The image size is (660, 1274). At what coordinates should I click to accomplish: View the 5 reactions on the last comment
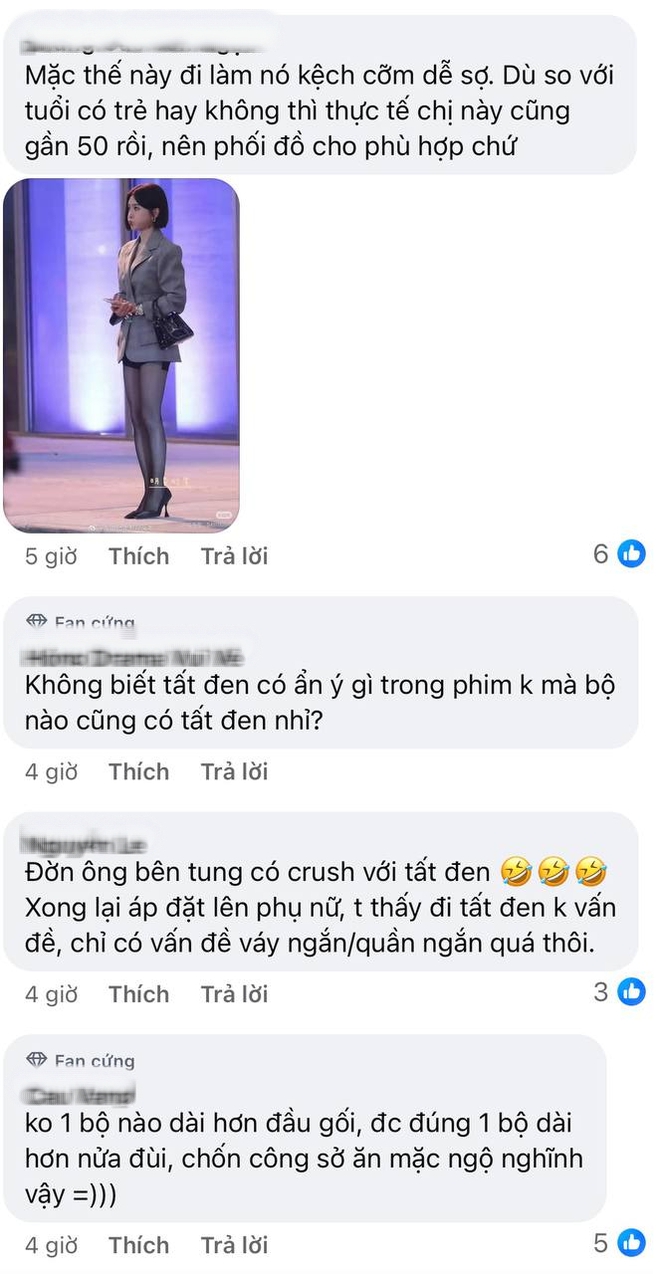(618, 1243)
